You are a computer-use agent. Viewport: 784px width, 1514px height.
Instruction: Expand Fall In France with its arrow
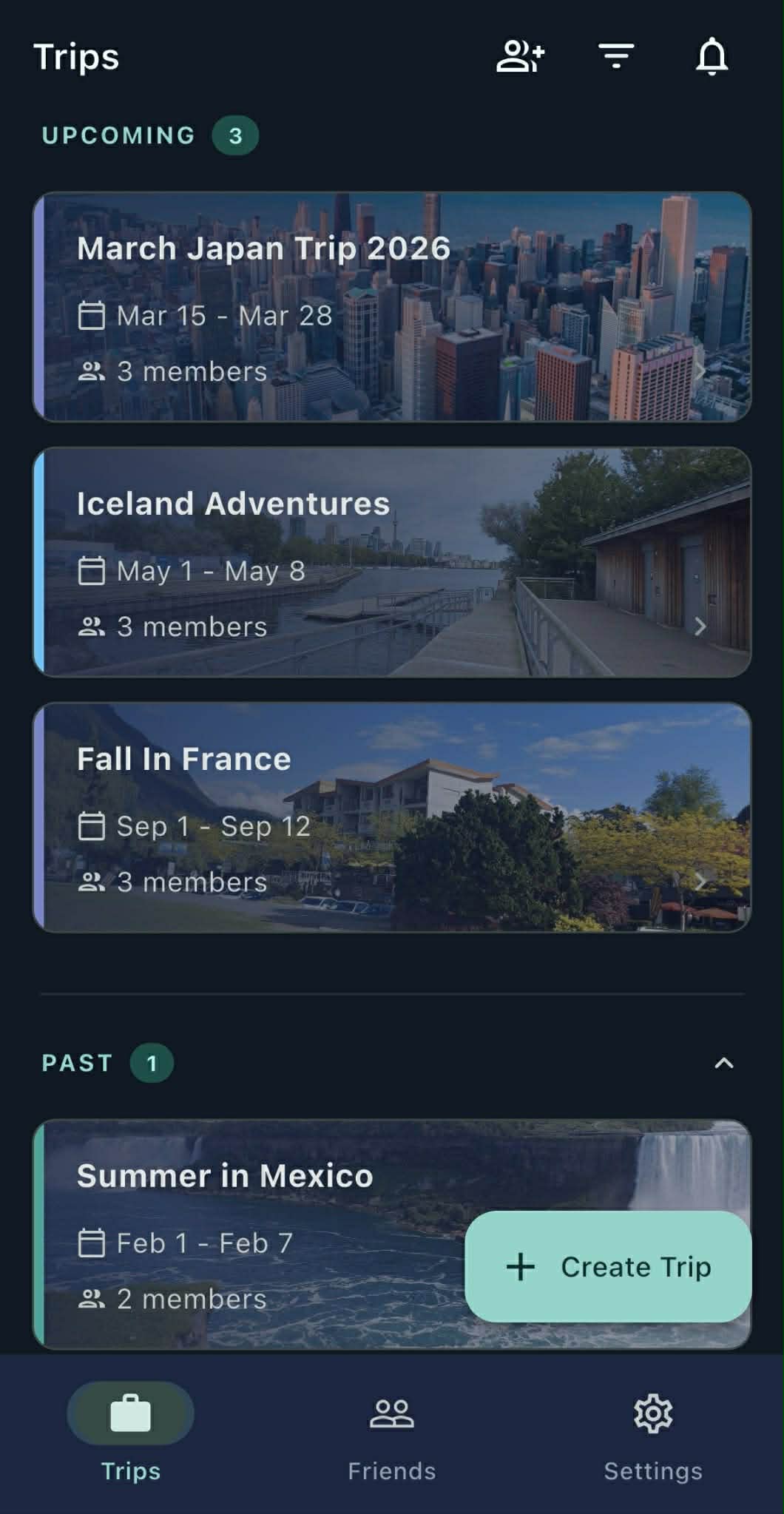703,881
